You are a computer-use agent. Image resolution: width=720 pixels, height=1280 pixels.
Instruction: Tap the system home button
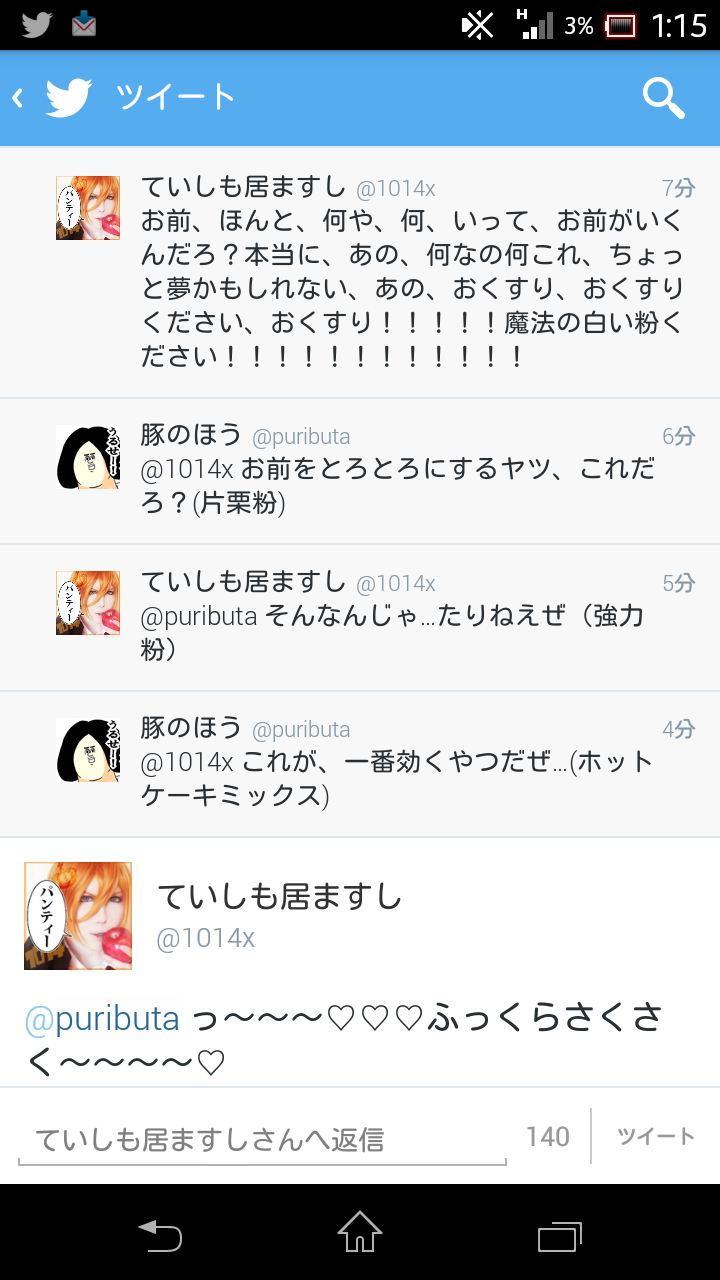(x=360, y=1232)
